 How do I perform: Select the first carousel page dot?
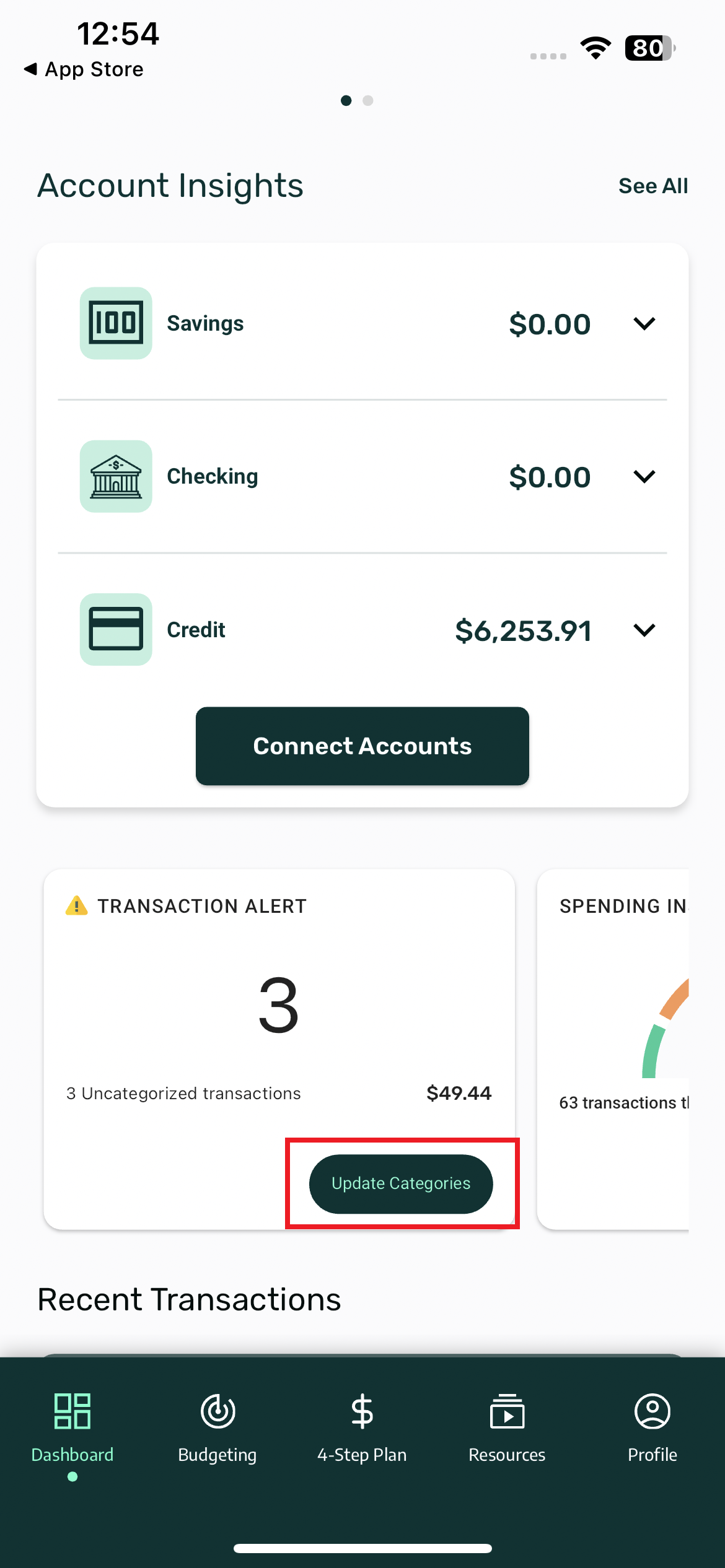(346, 101)
